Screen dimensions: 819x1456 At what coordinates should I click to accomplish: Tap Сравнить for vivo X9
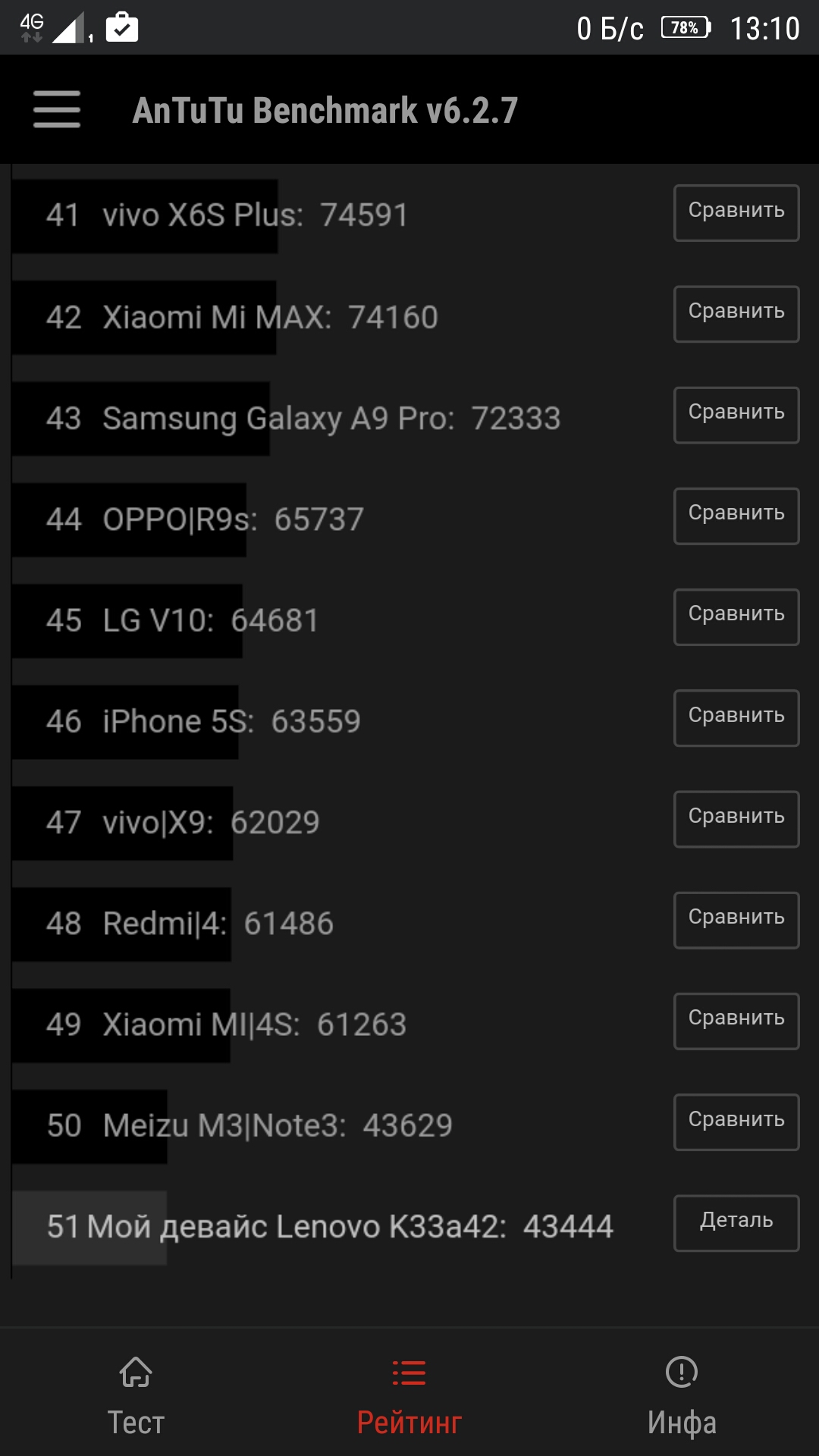pyautogui.click(x=736, y=819)
